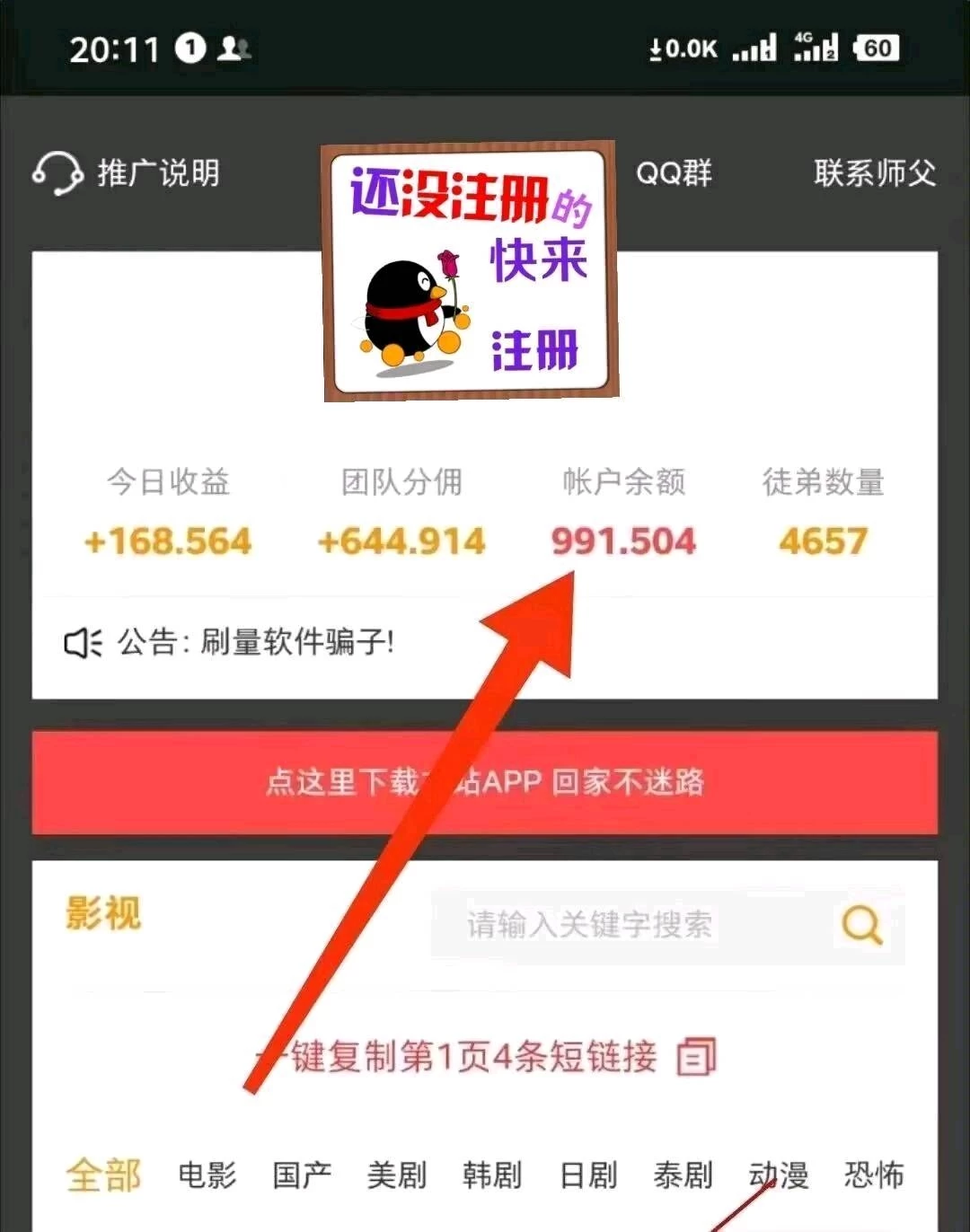Switch to the 电影 tab
Image resolution: width=970 pixels, height=1232 pixels.
click(x=207, y=1175)
